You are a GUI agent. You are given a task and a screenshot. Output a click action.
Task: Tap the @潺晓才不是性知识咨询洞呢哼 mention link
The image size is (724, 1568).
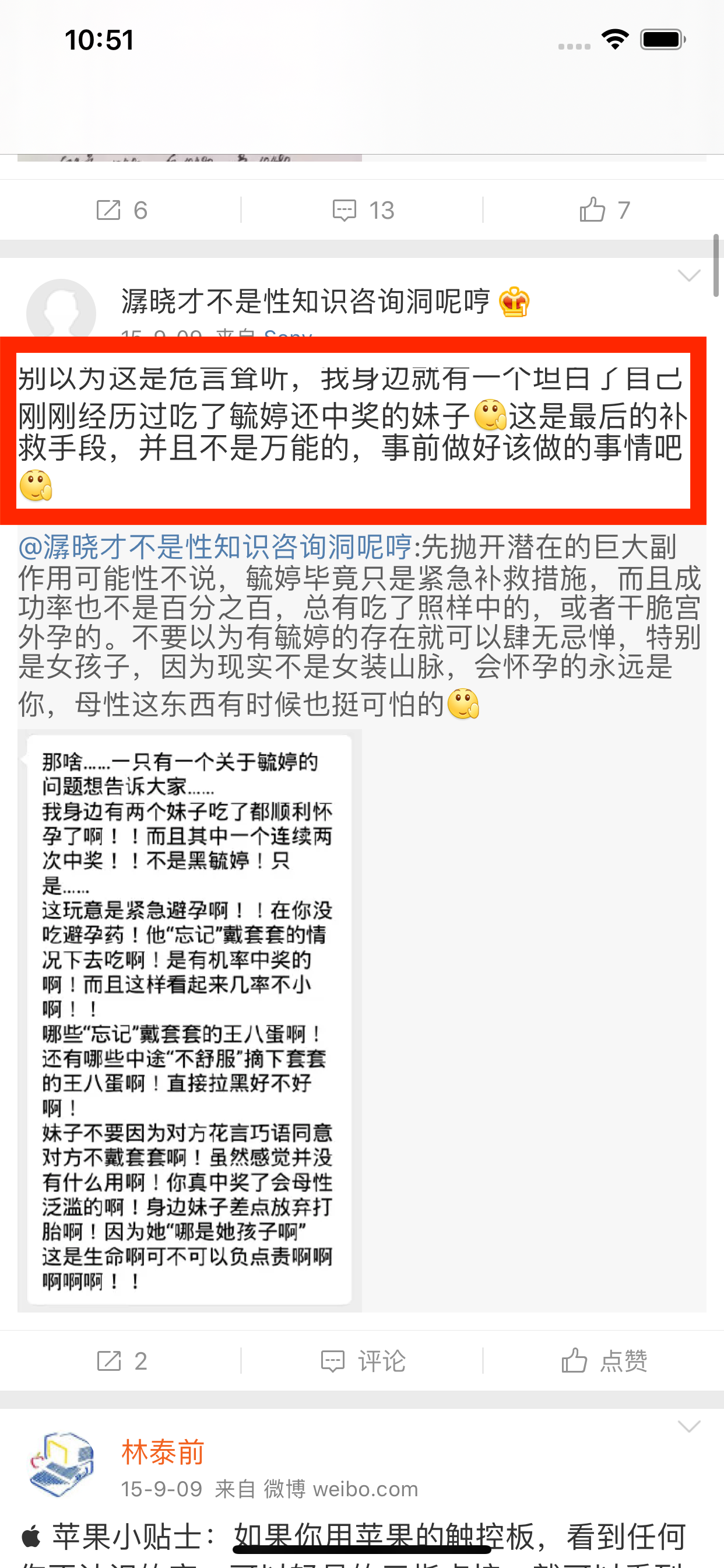215,547
